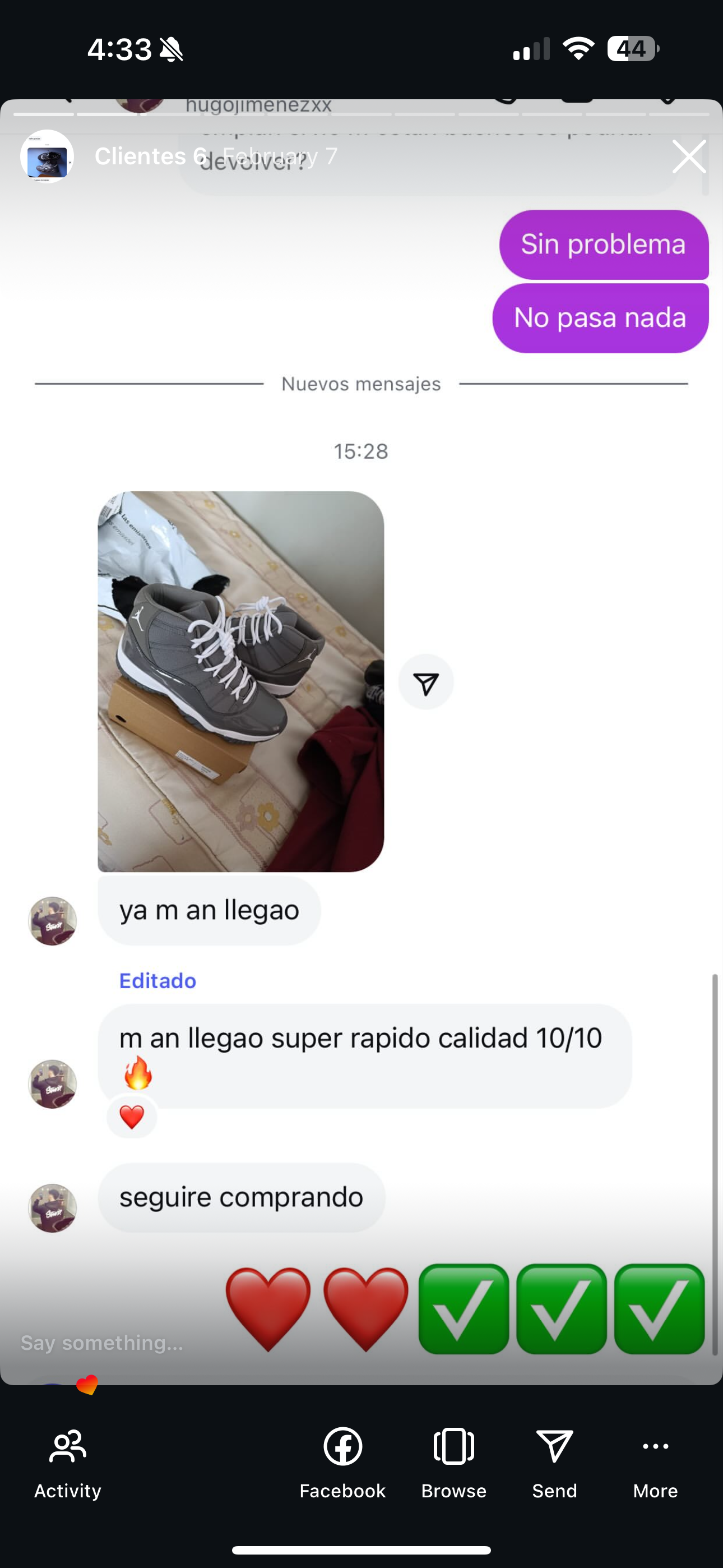Image resolution: width=723 pixels, height=1568 pixels.
Task: Open the Clientes 6 highlight profile picture
Action: 47,156
